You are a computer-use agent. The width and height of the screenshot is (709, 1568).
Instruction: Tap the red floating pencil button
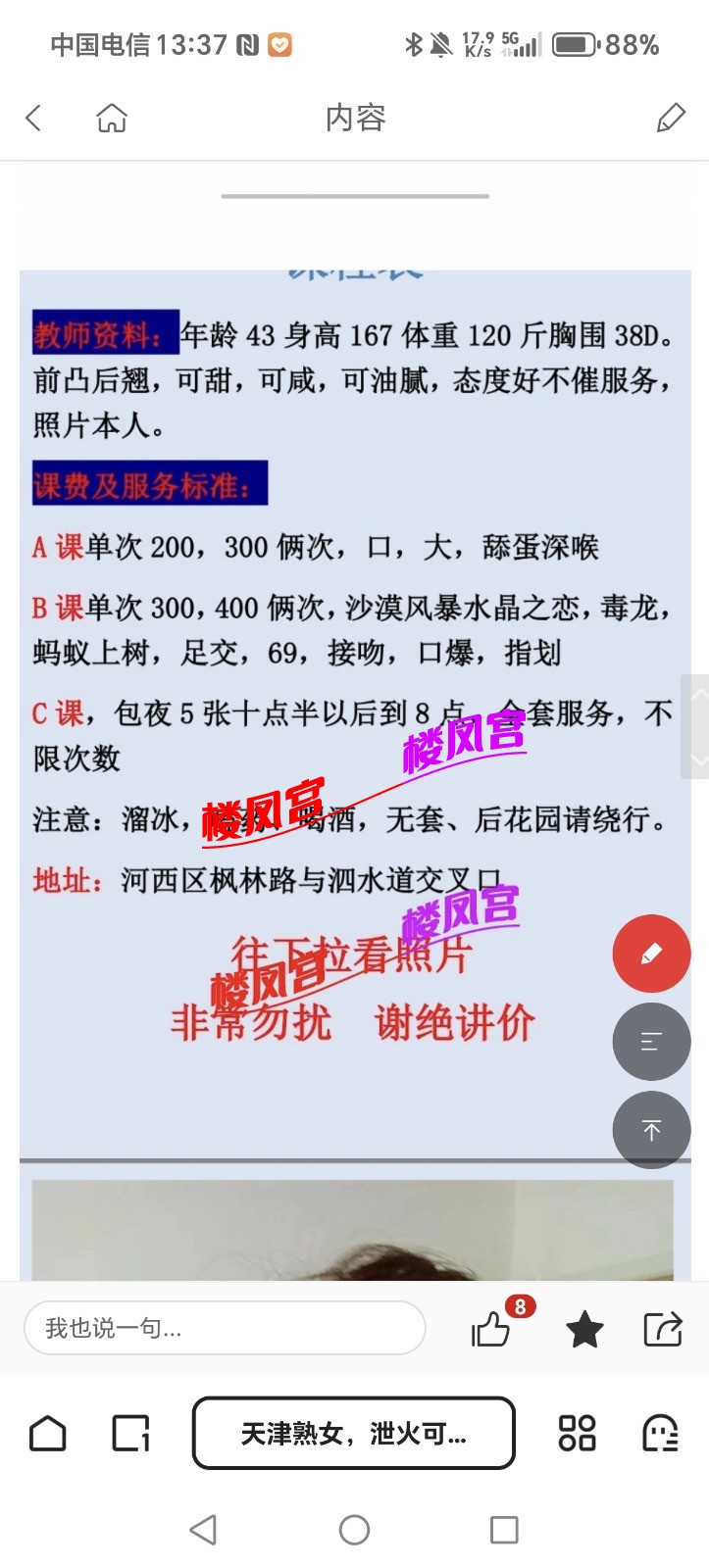pos(651,954)
